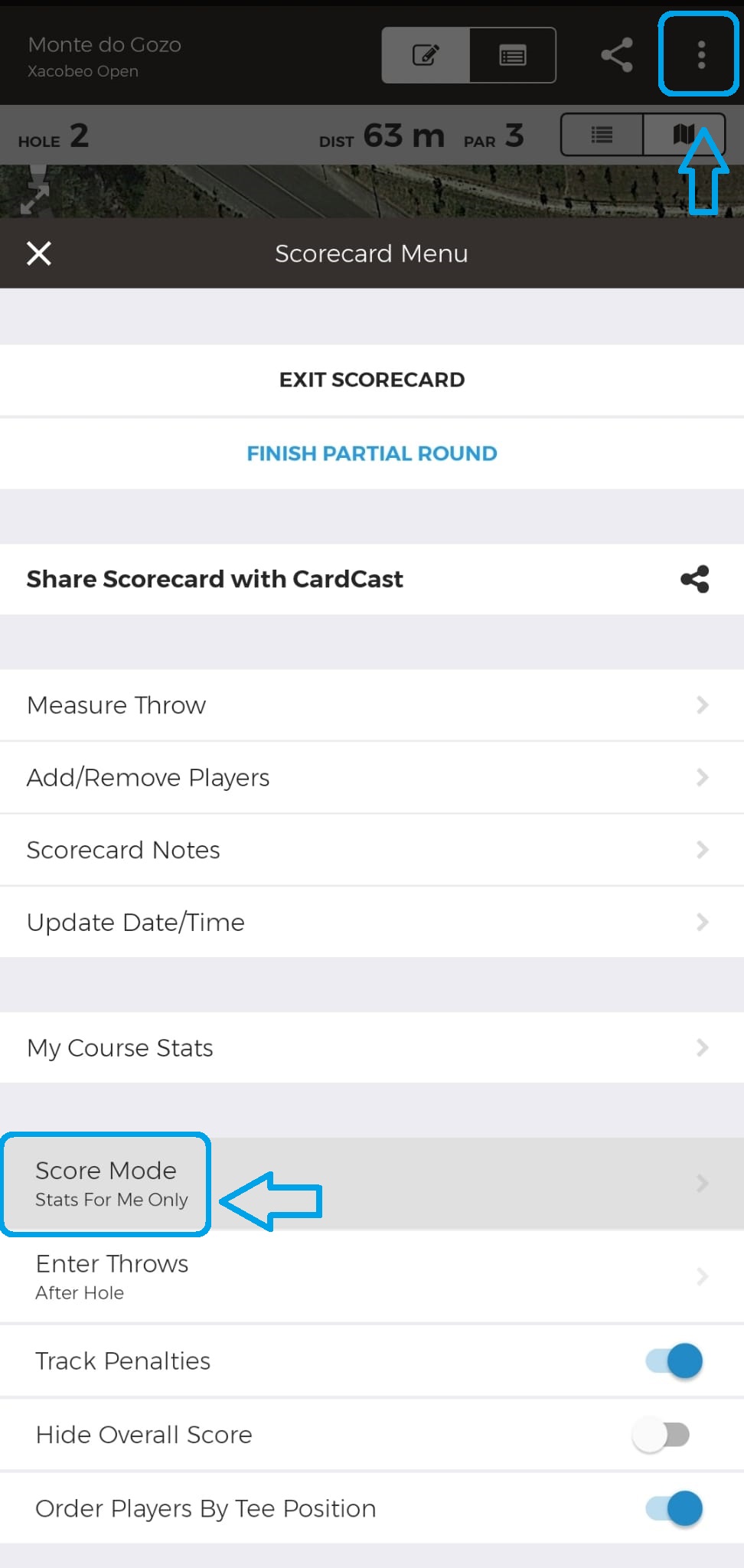744x1568 pixels.
Task: Switch to the hole map view
Action: click(x=684, y=135)
